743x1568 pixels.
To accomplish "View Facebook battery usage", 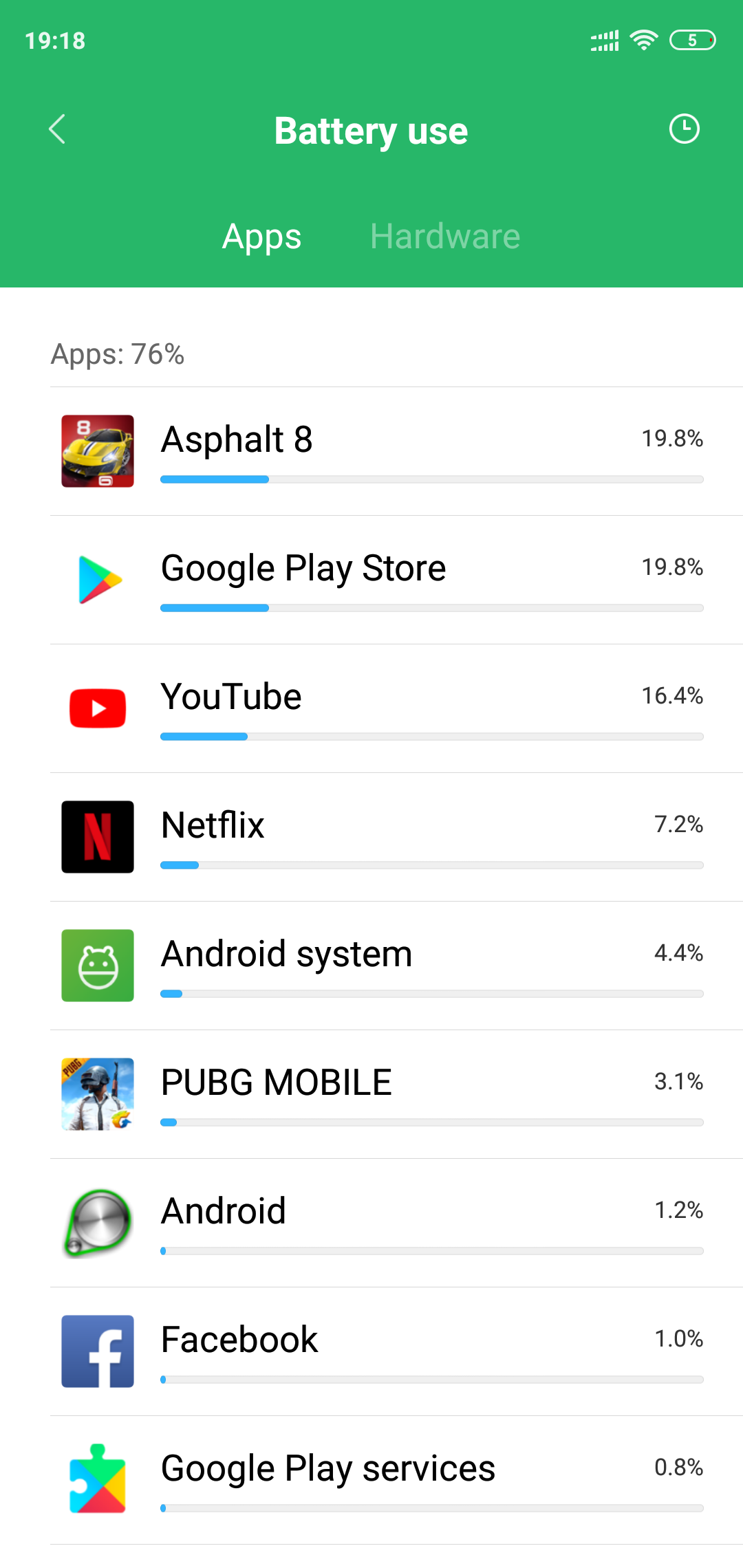I will pyautogui.click(x=396, y=1351).
